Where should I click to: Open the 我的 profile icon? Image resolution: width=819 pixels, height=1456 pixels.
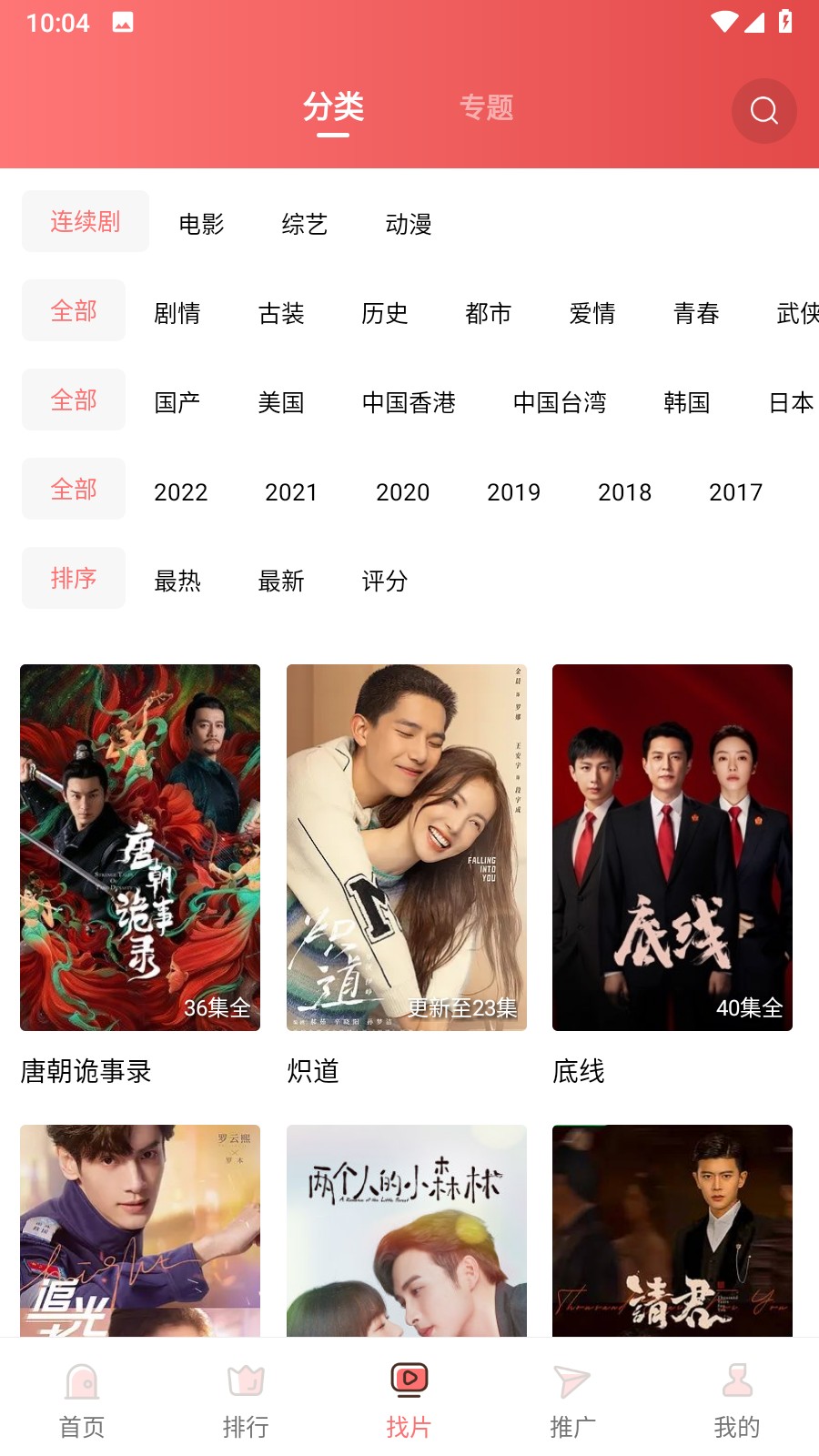735,1382
